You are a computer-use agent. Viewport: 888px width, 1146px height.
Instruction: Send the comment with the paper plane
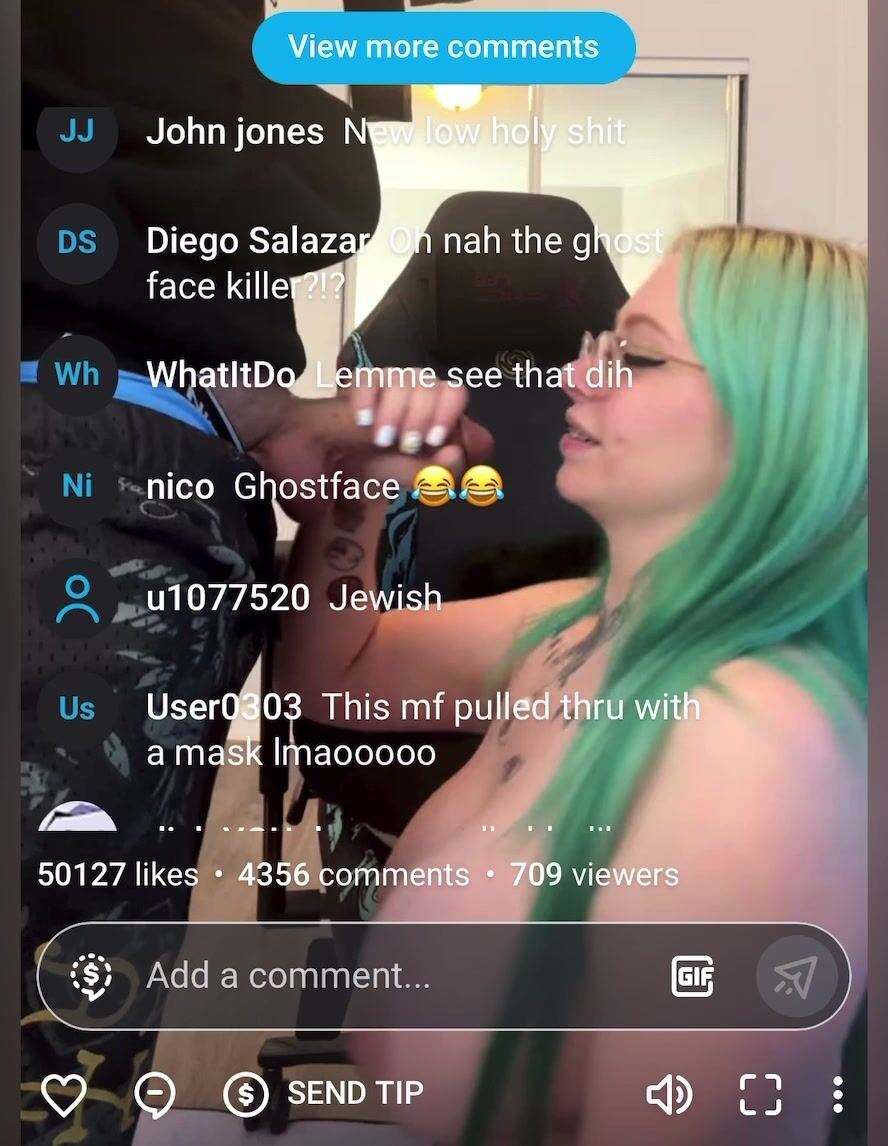point(795,976)
